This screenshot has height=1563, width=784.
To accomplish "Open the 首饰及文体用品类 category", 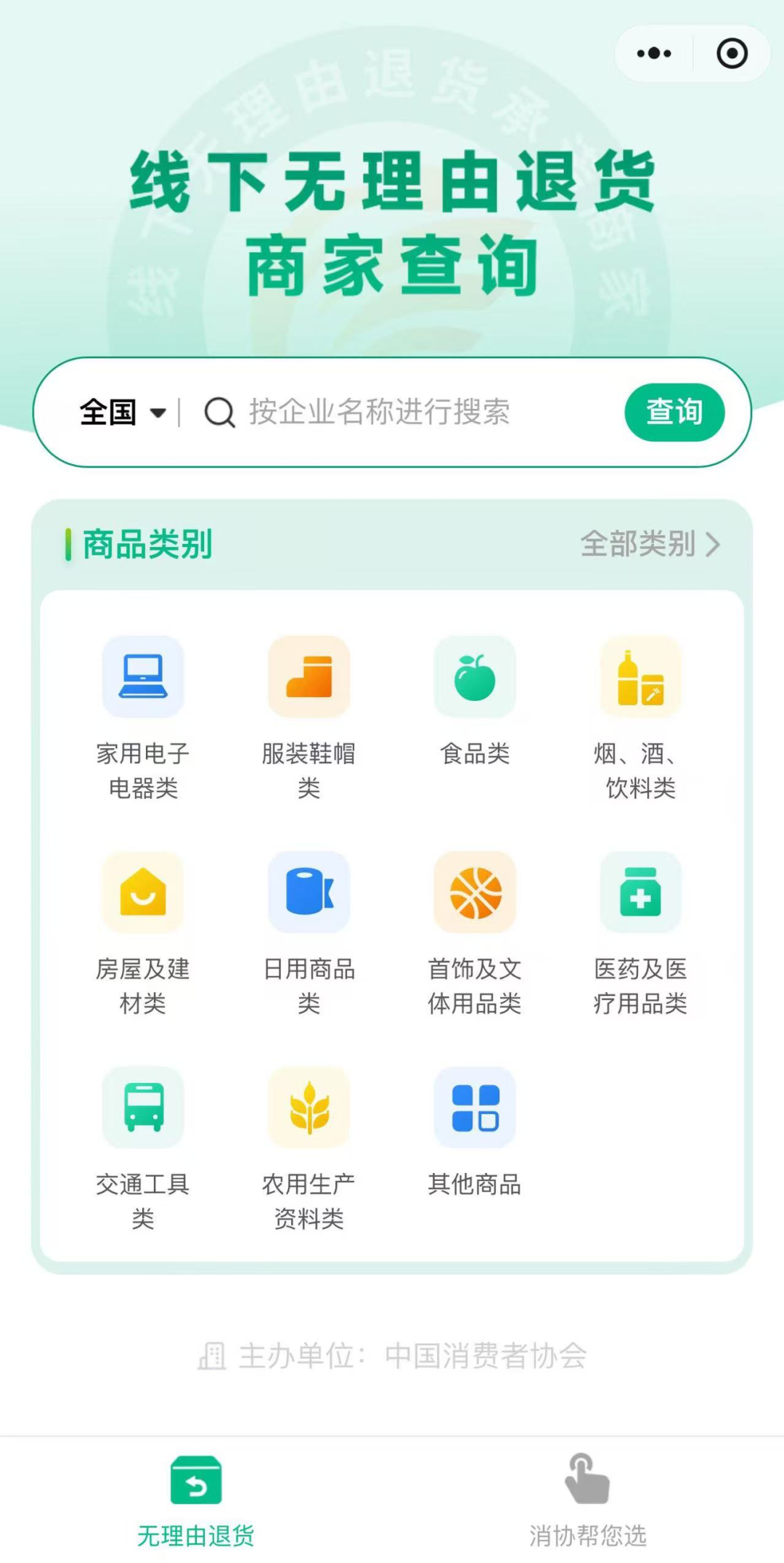I will (475, 931).
